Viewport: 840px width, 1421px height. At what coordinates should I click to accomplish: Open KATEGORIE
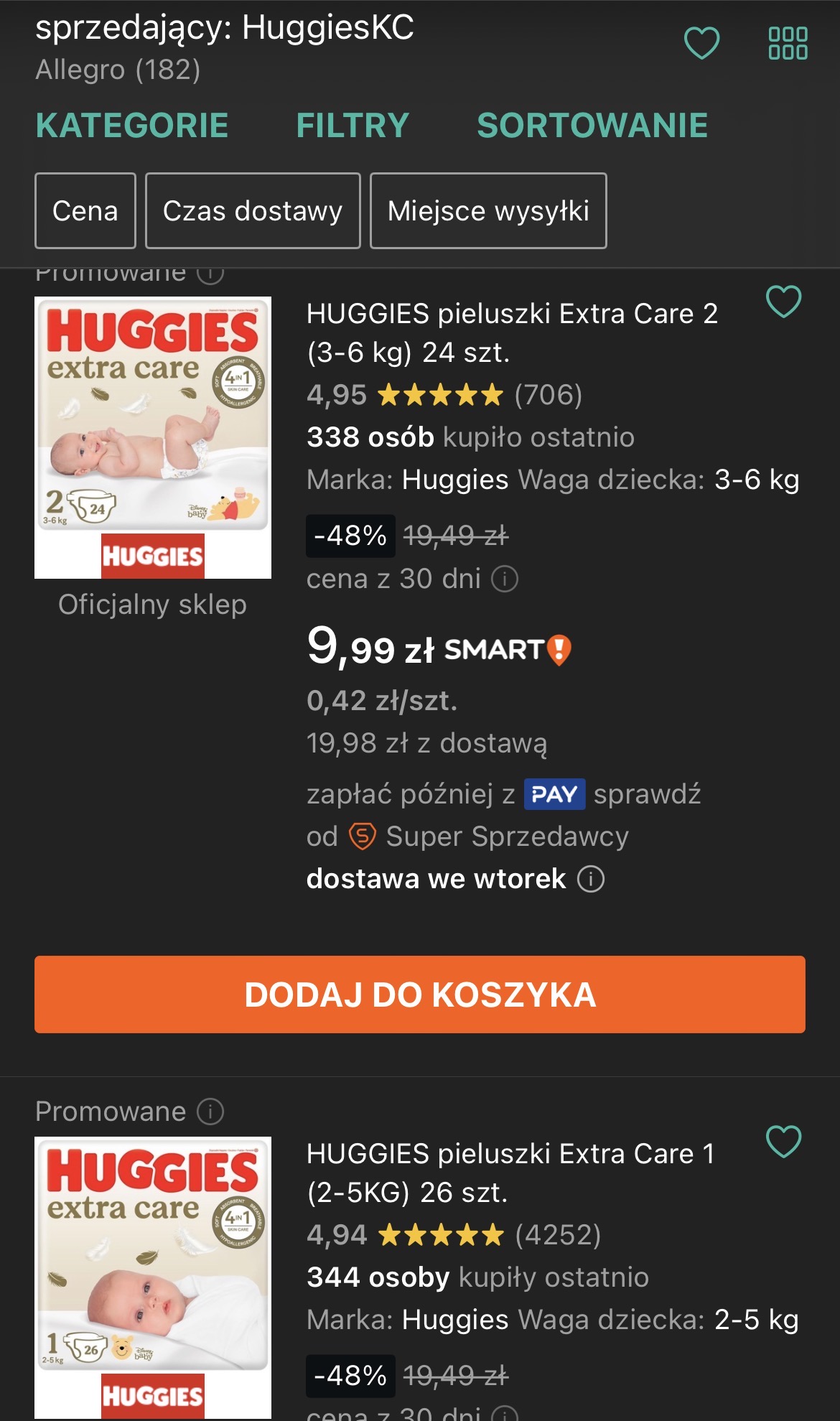[132, 126]
